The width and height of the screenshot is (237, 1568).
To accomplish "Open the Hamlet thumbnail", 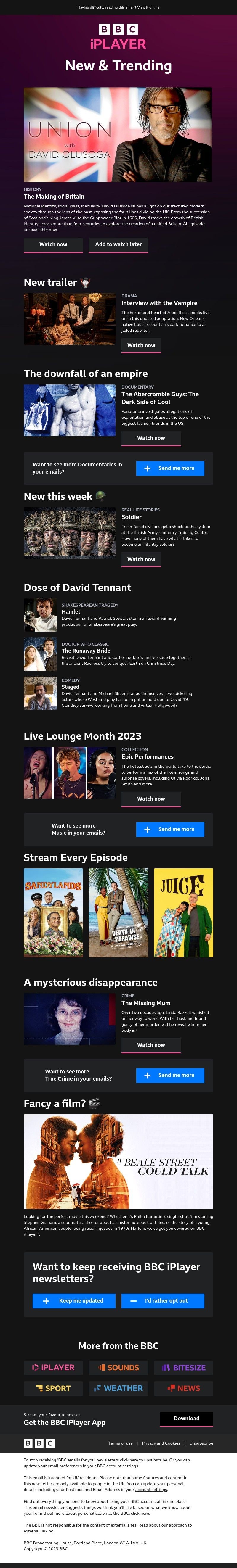I will point(40,615).
